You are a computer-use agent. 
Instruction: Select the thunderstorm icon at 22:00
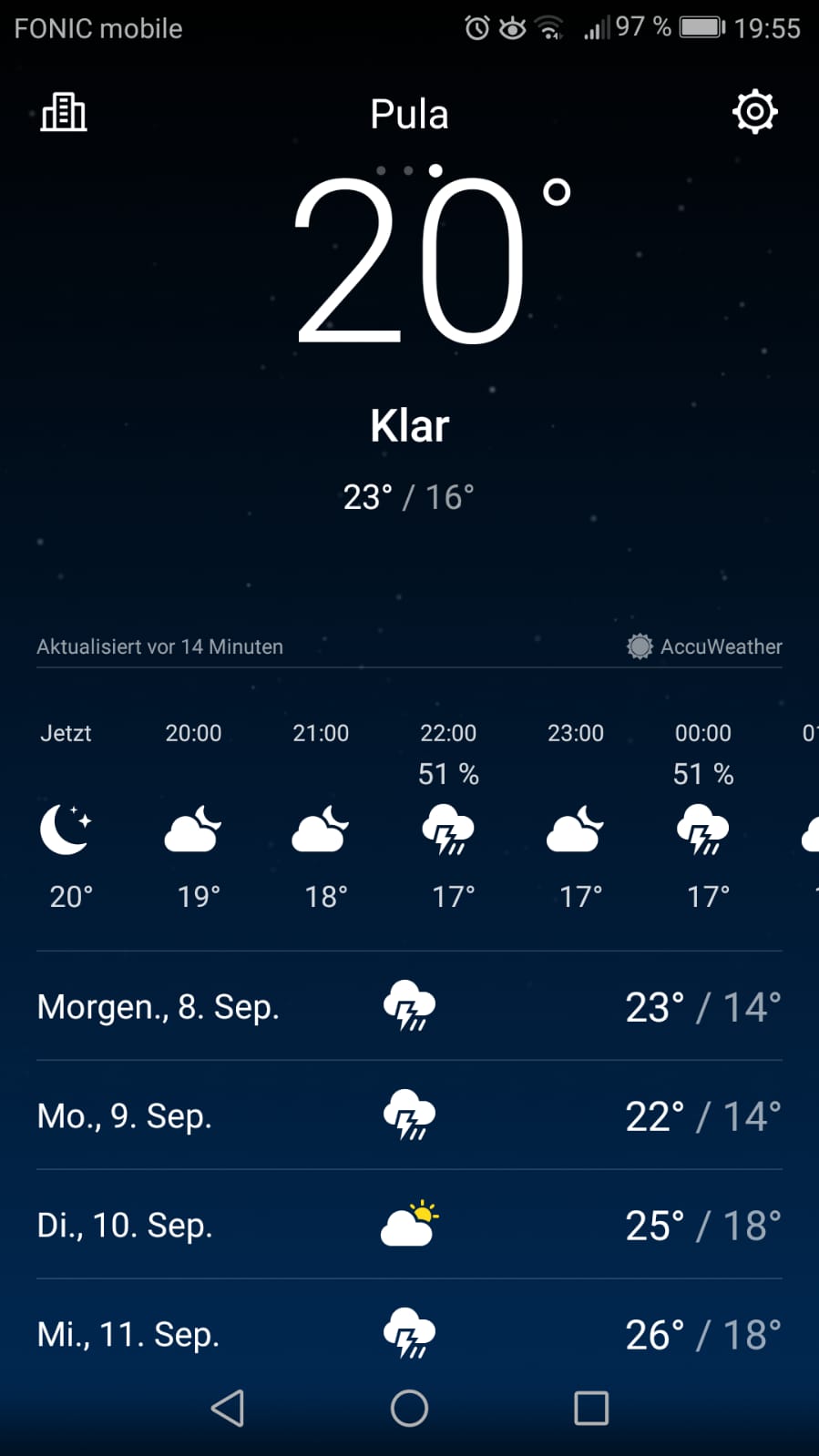click(x=448, y=829)
